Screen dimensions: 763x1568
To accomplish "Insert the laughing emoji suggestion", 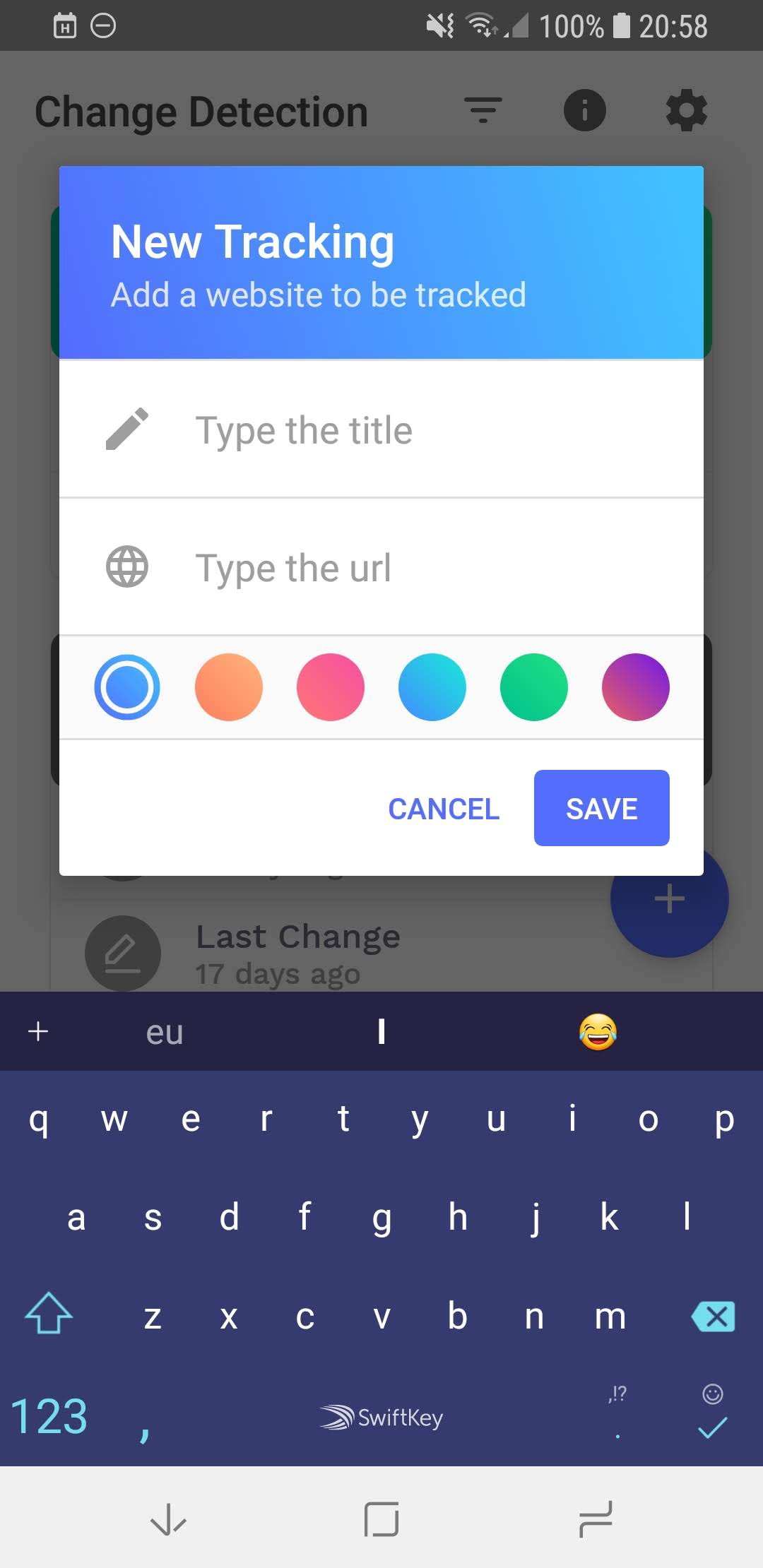I will pos(598,1032).
